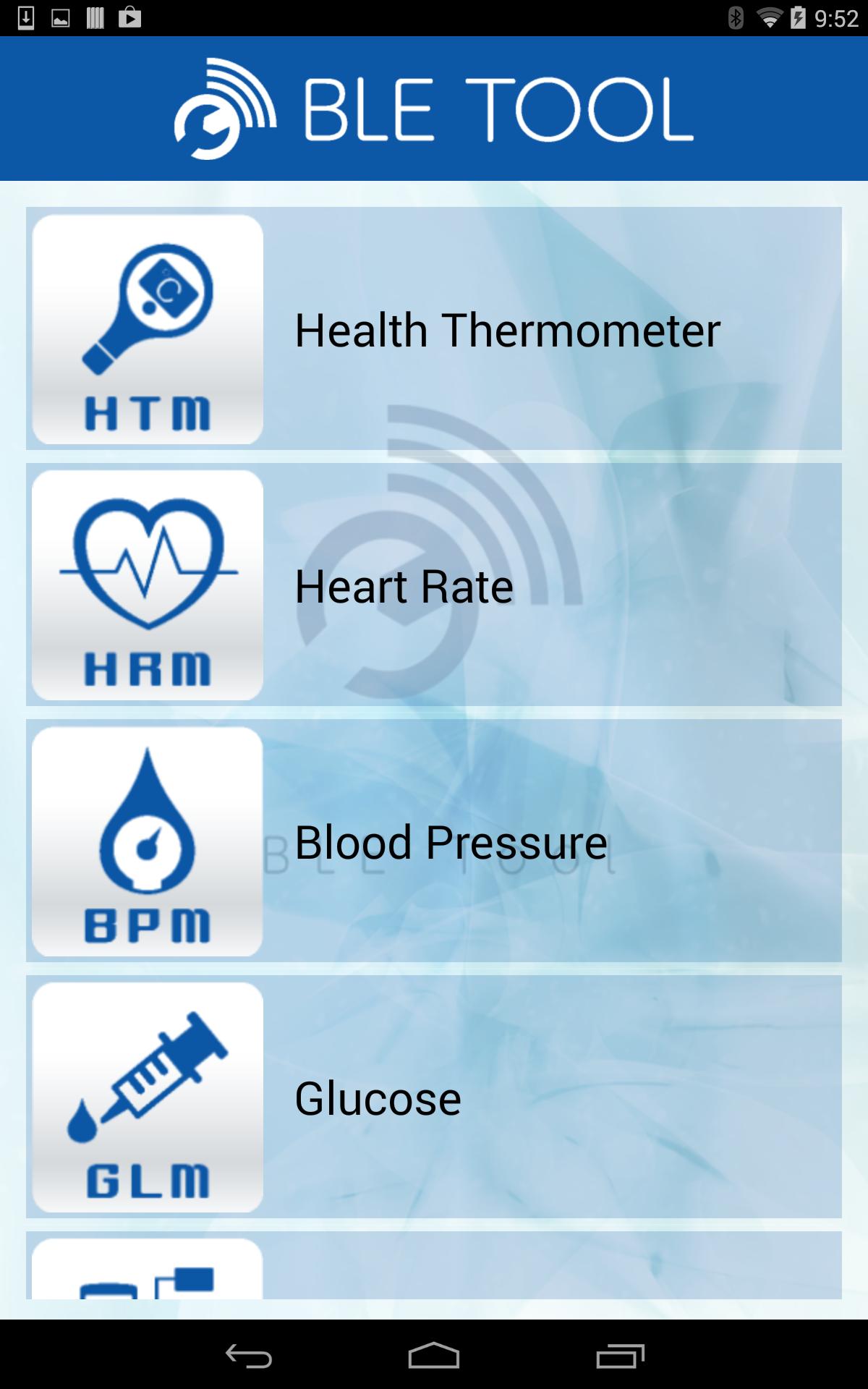The image size is (868, 1389).
Task: Open the recent apps overview
Action: point(620,1356)
